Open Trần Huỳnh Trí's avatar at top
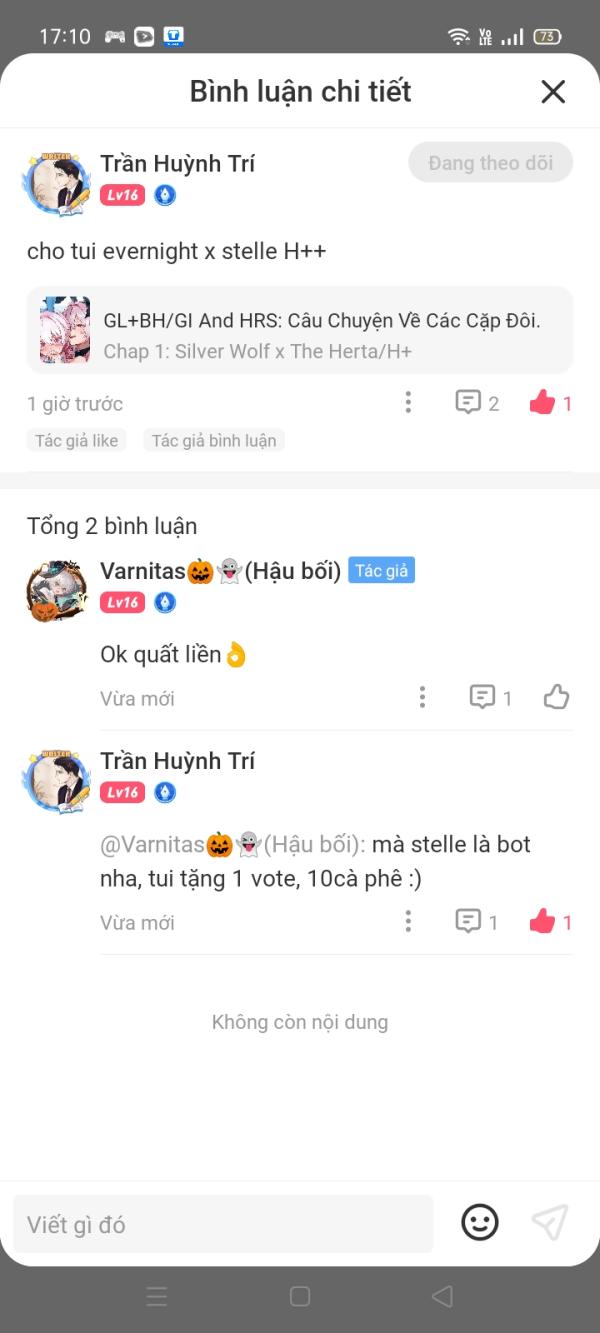 coord(56,185)
